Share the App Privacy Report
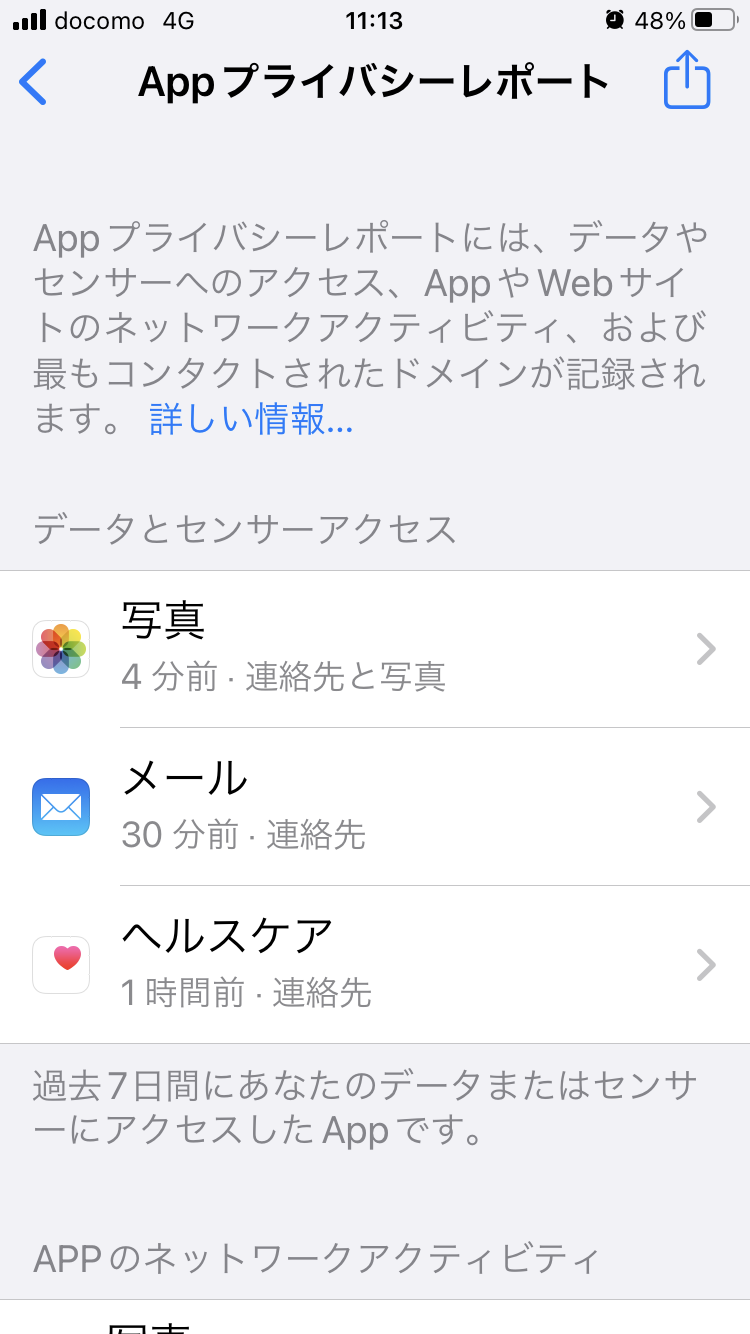Image resolution: width=750 pixels, height=1334 pixels. (687, 82)
